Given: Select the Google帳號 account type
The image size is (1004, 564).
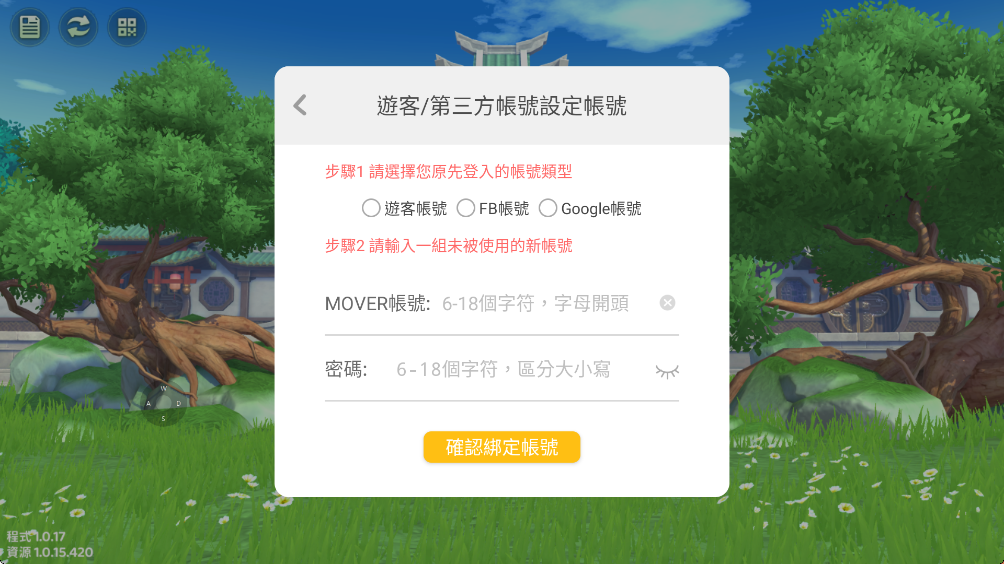Looking at the screenshot, I should pyautogui.click(x=547, y=208).
